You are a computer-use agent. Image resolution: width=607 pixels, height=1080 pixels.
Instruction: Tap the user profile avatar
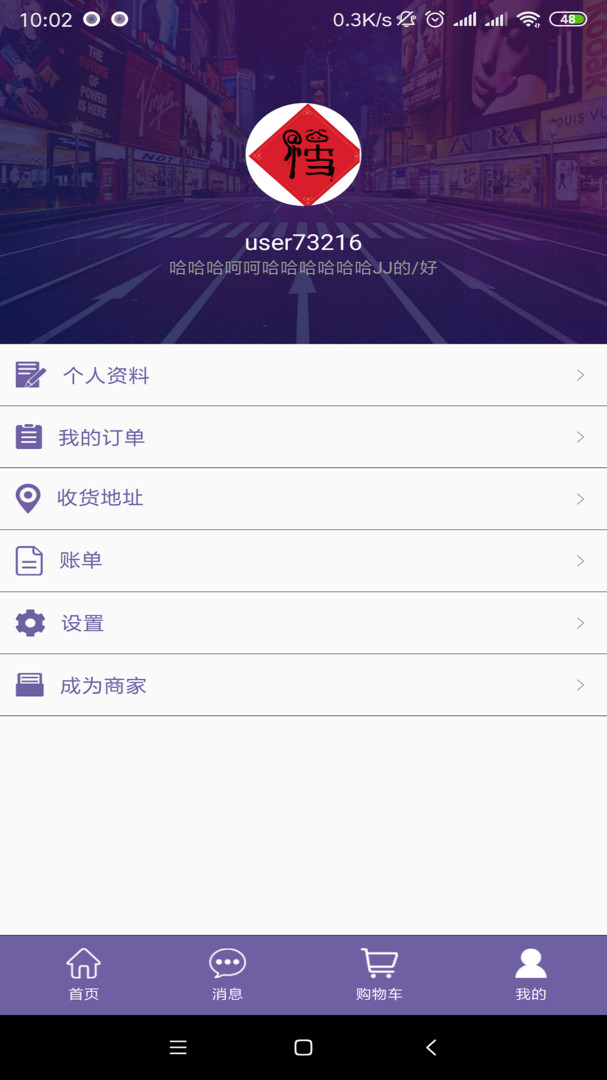(x=303, y=155)
